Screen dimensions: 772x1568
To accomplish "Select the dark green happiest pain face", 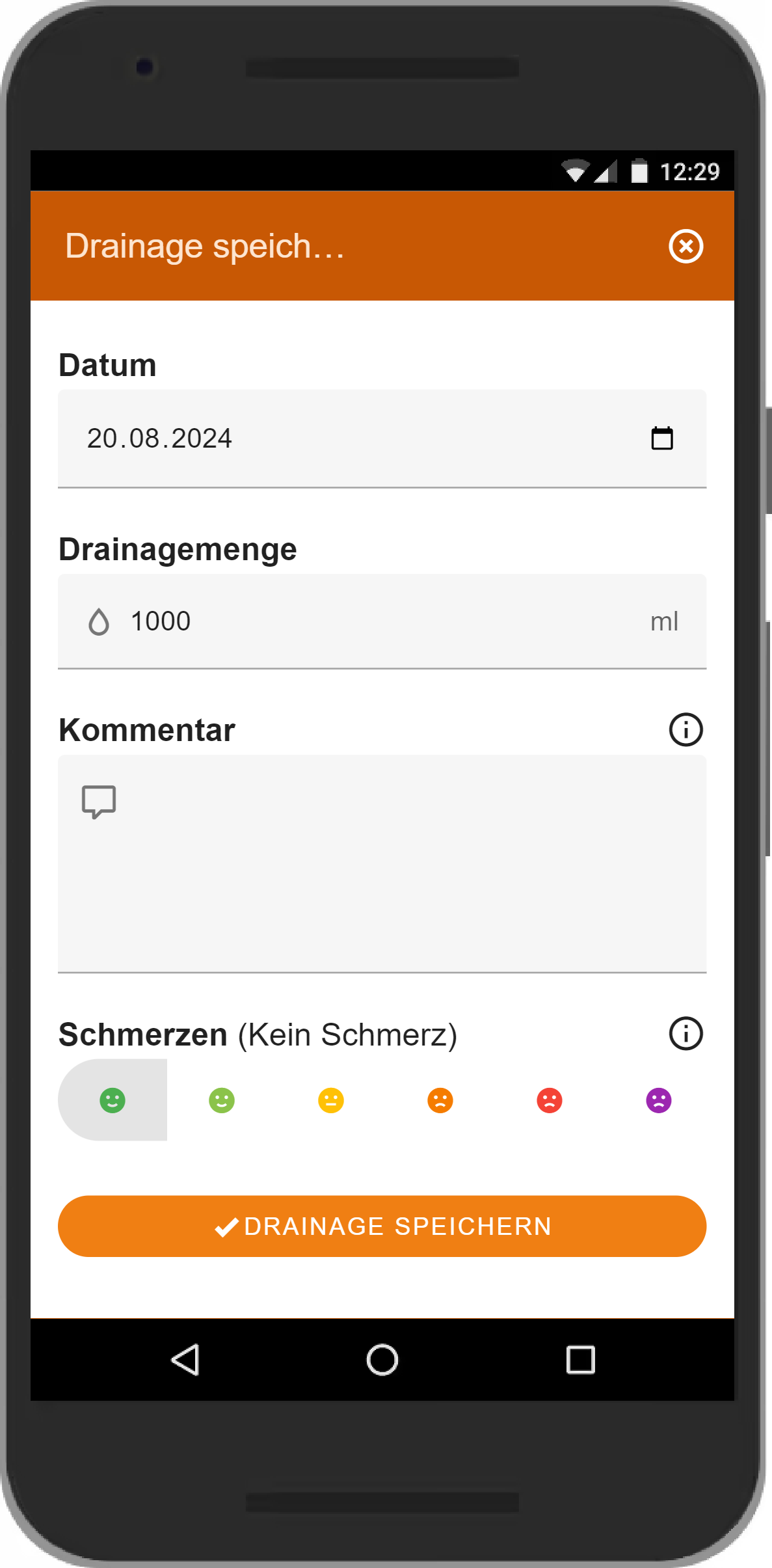I will click(x=113, y=1100).
